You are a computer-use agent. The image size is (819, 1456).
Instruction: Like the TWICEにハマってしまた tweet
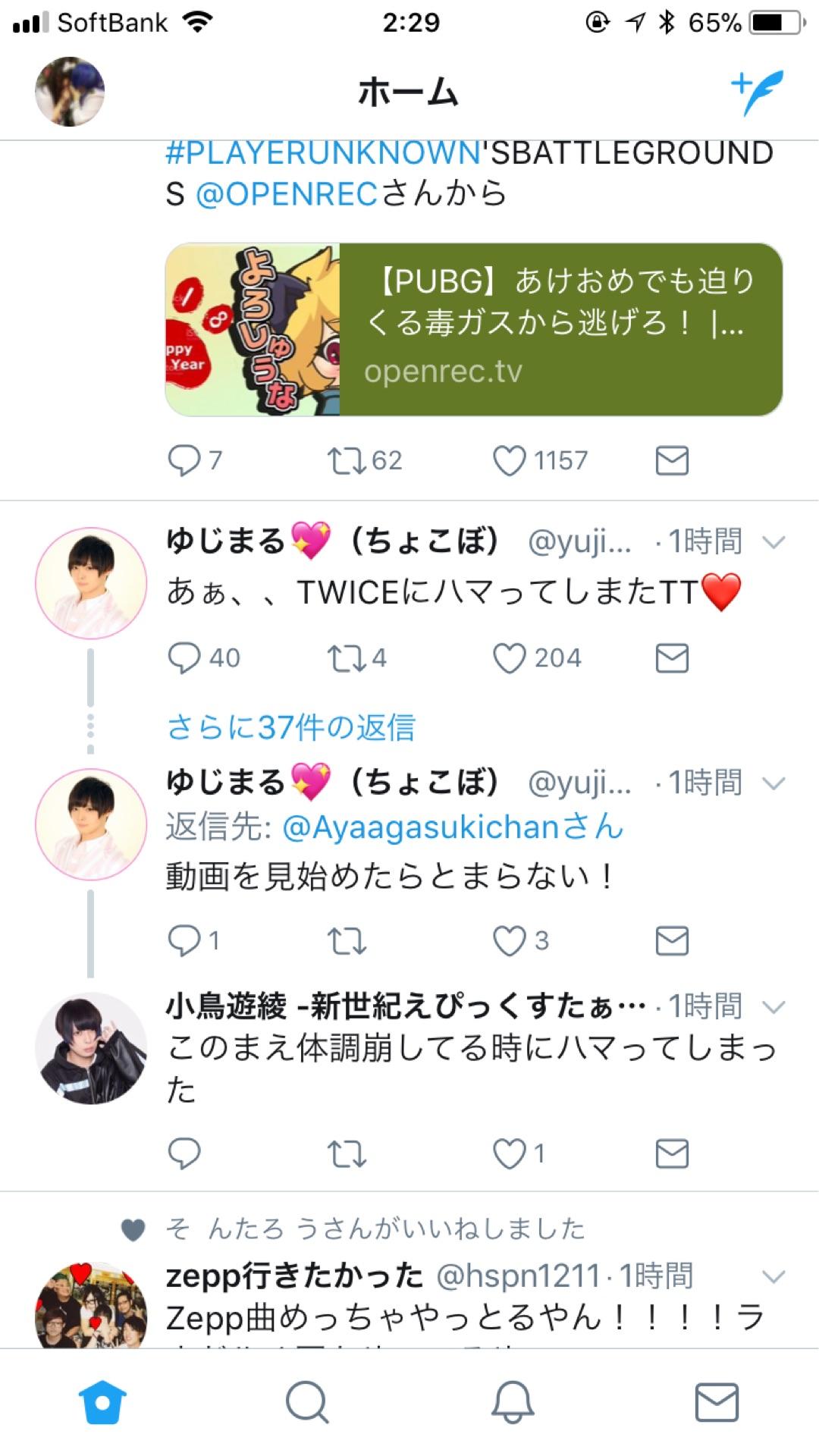pyautogui.click(x=510, y=658)
